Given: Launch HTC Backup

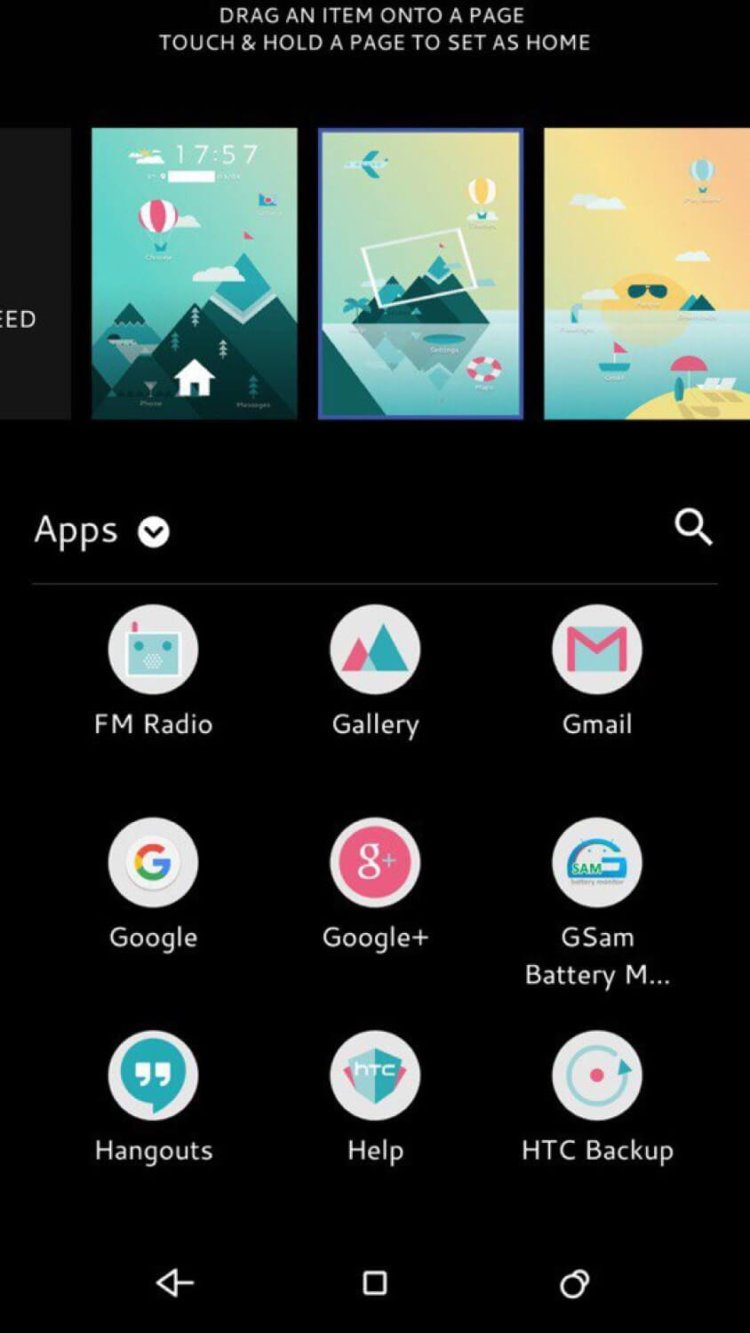Looking at the screenshot, I should pyautogui.click(x=597, y=1074).
